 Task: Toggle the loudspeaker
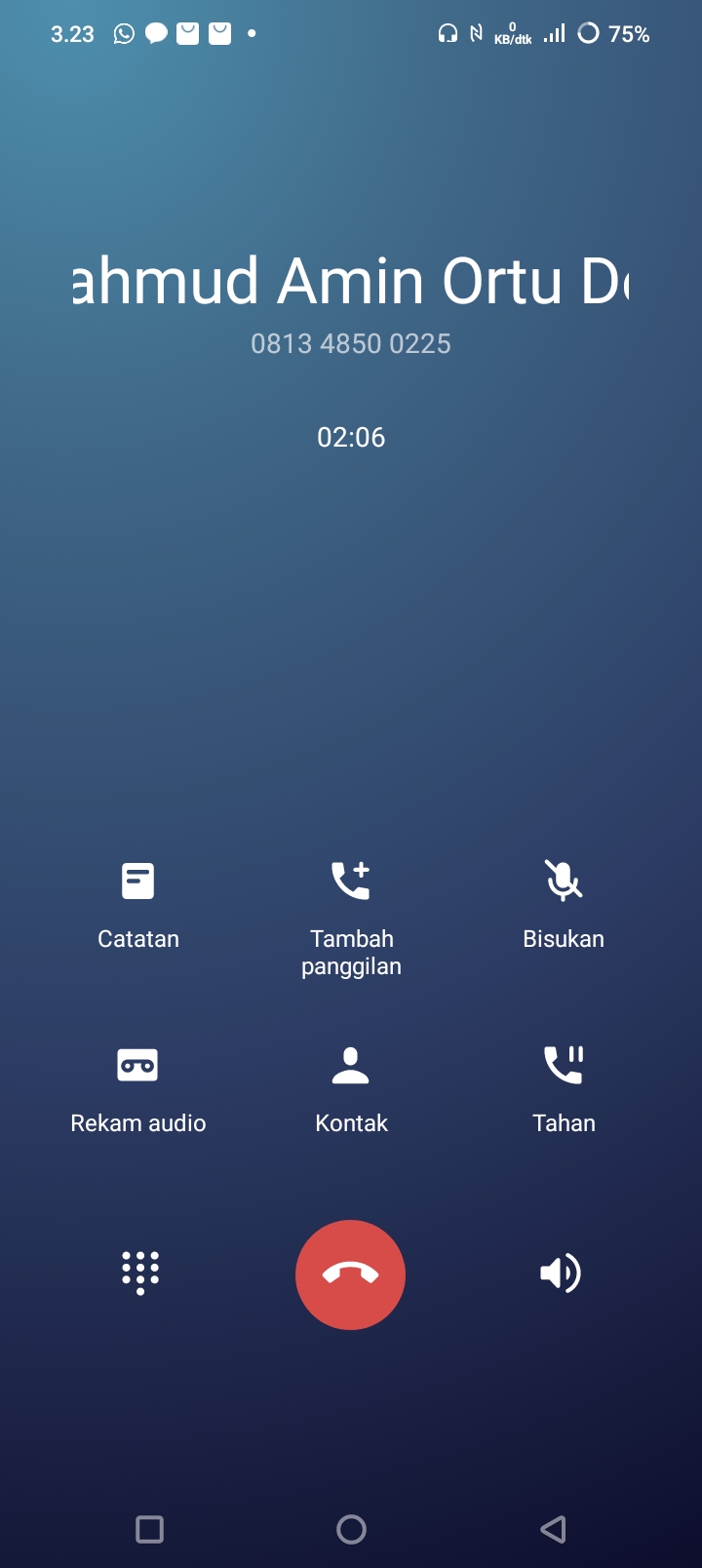pyautogui.click(x=561, y=1273)
